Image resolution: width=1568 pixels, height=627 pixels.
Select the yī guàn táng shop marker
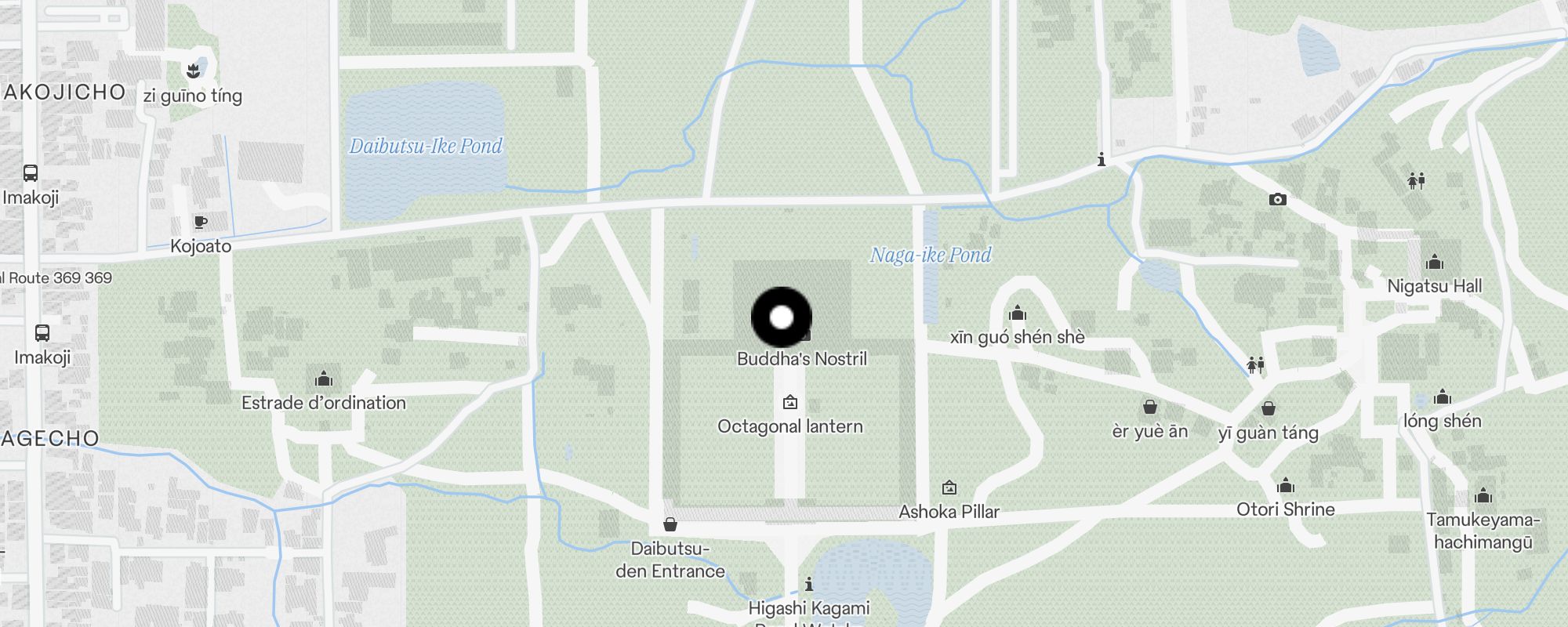(1269, 409)
